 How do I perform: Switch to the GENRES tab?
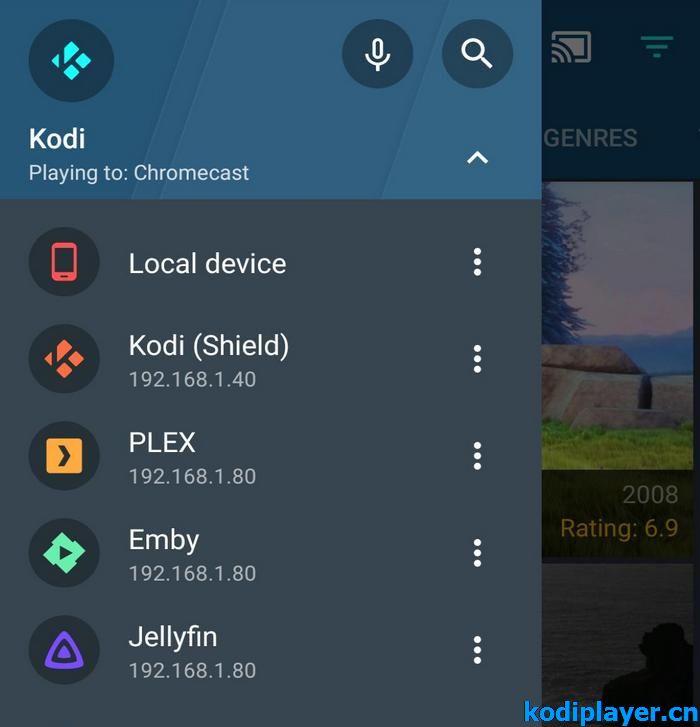[590, 138]
